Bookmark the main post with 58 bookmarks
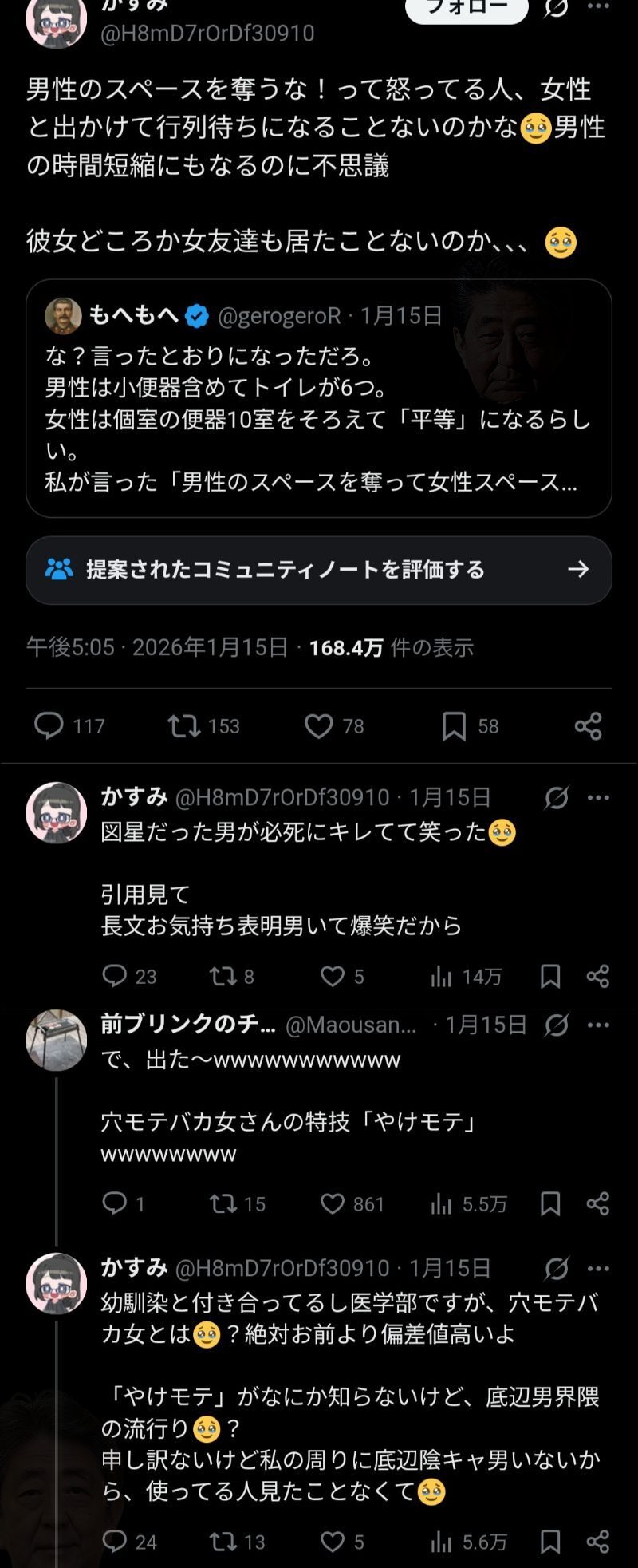Viewport: 638px width, 1568px height. click(x=454, y=725)
